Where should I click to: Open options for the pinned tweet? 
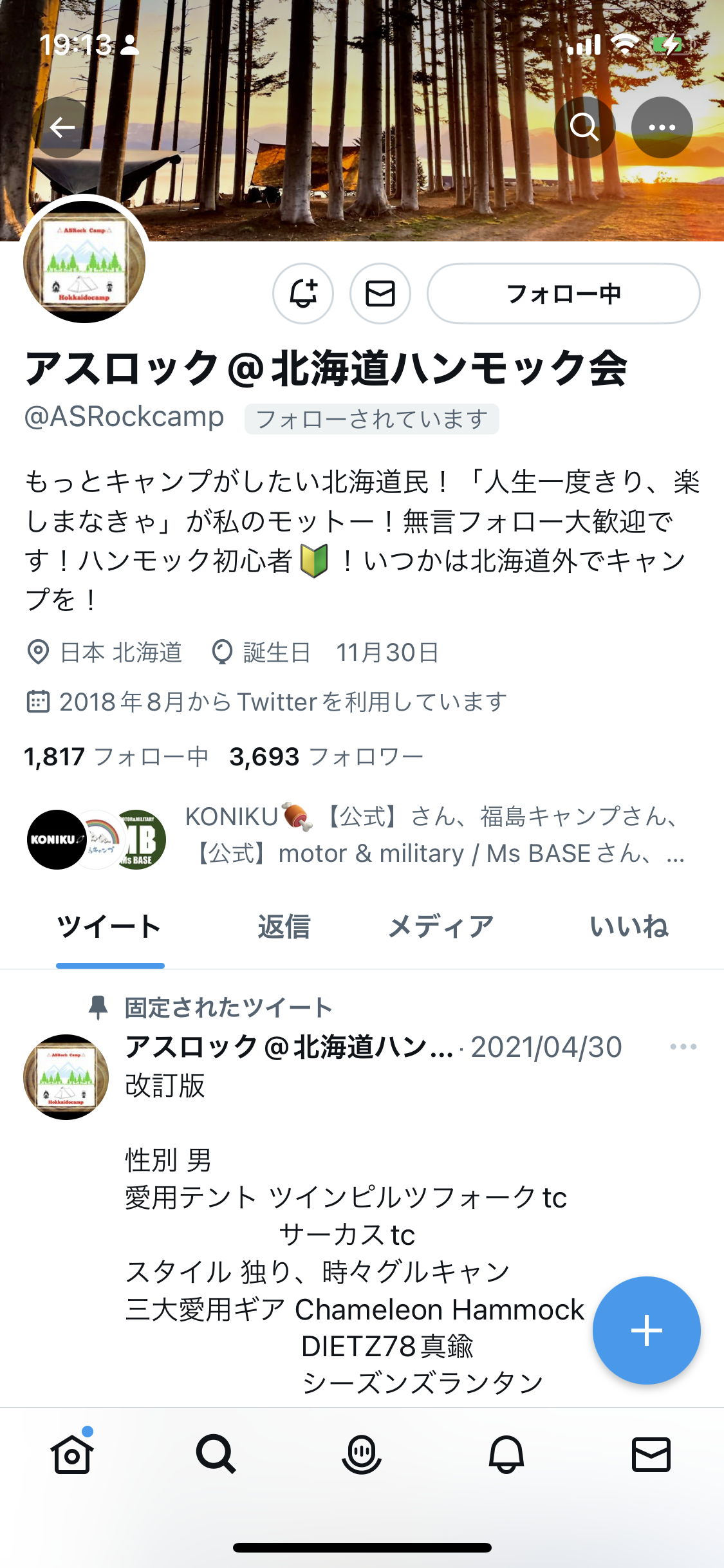coord(683,1047)
